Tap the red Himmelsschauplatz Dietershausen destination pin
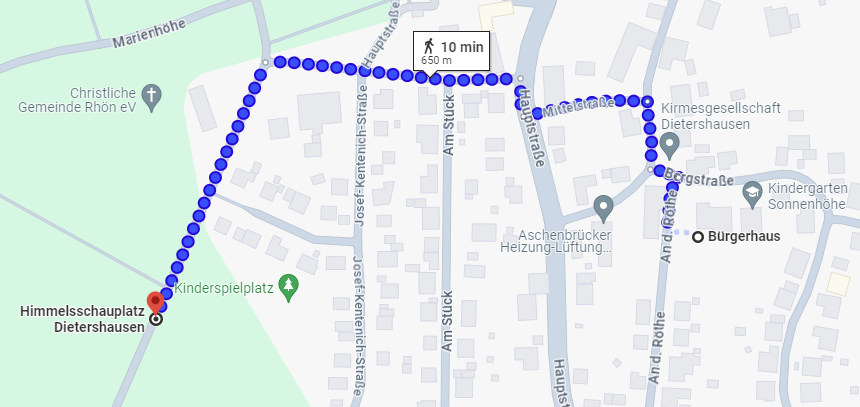 coord(155,302)
